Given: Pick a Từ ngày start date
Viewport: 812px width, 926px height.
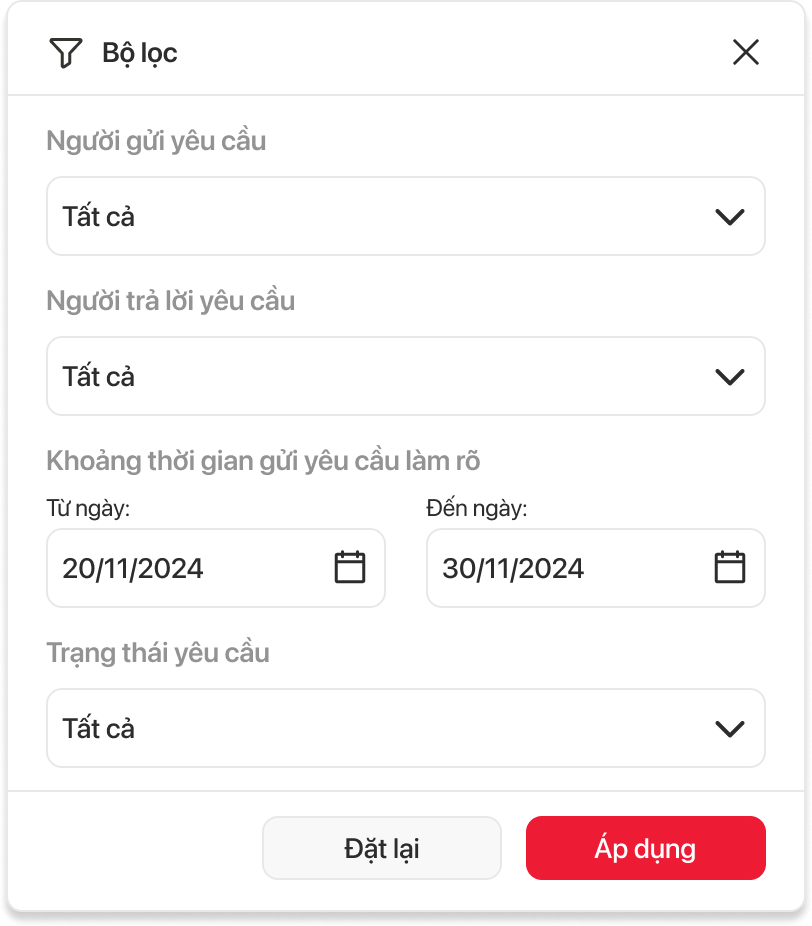Looking at the screenshot, I should 349,568.
